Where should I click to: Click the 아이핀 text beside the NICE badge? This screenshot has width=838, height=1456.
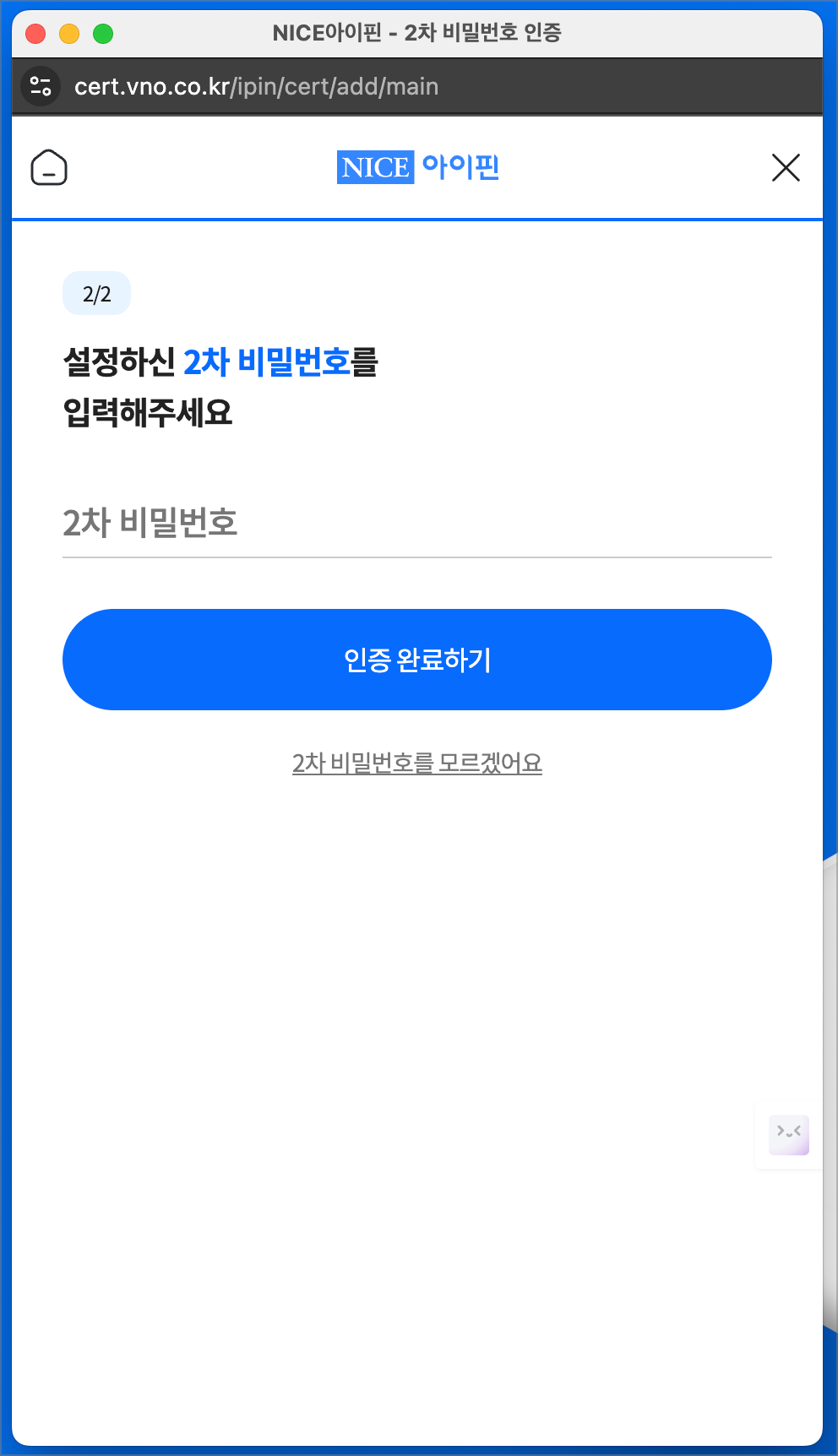460,167
